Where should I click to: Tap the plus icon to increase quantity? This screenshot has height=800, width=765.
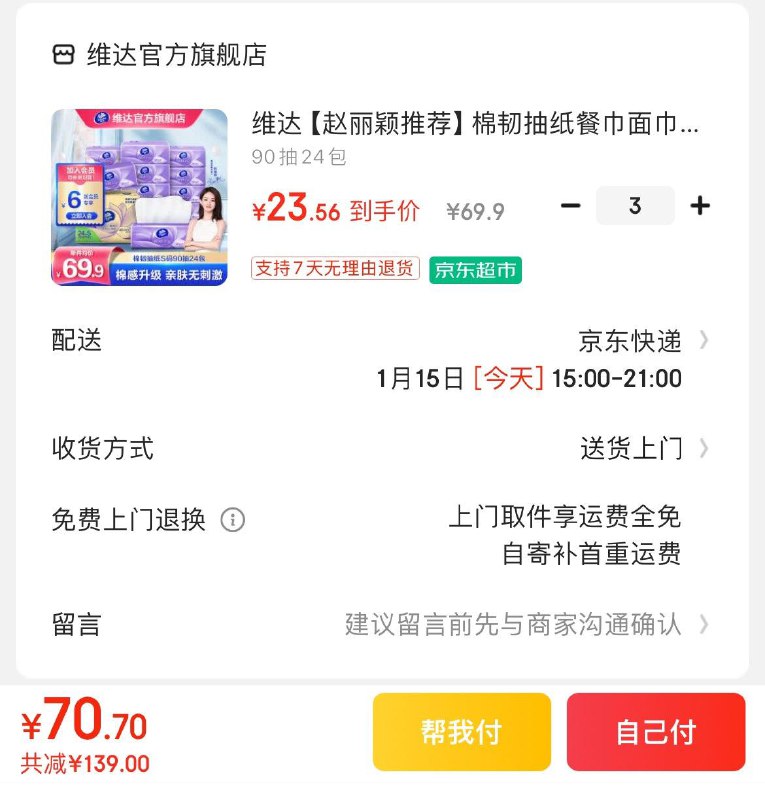pos(702,205)
